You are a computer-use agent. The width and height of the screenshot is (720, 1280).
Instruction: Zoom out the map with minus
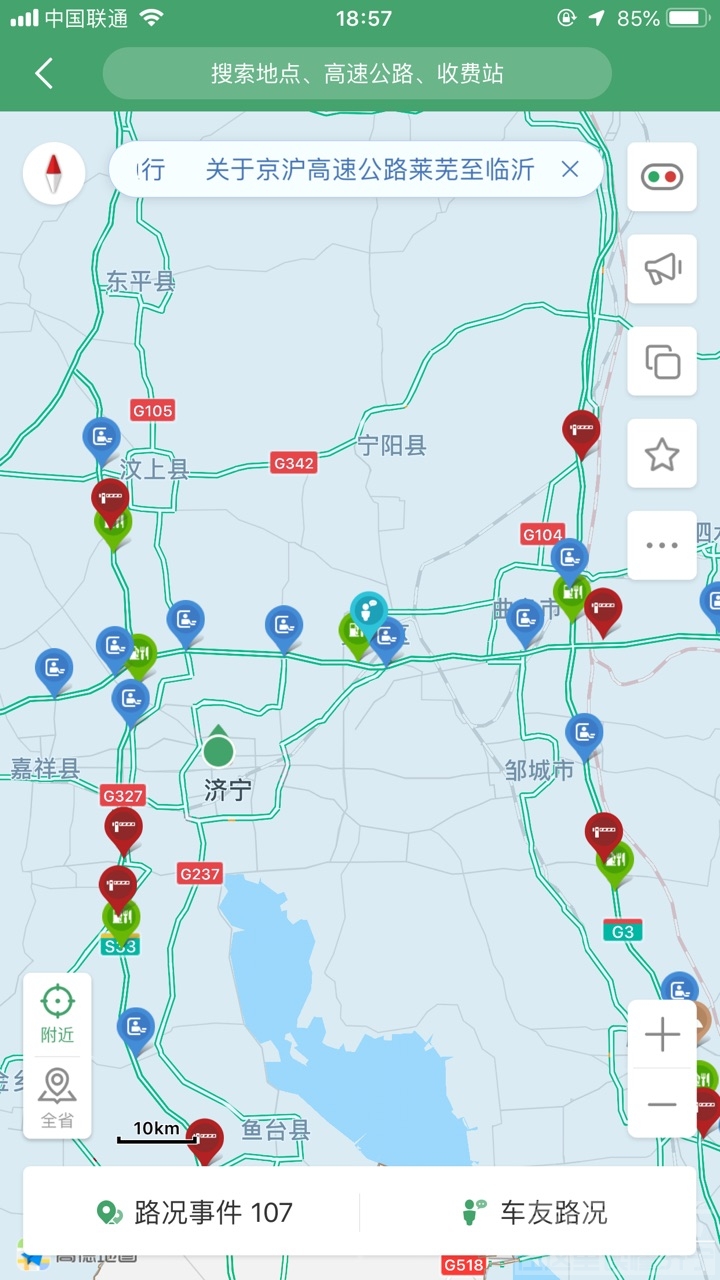(662, 1104)
